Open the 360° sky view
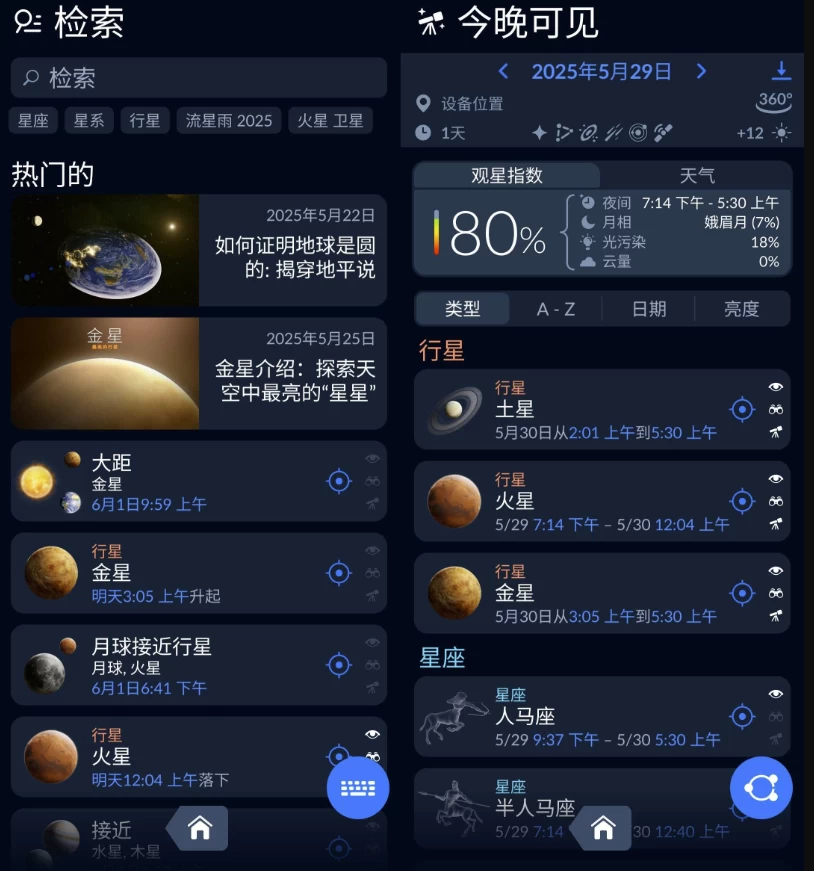The width and height of the screenshot is (814, 871). pos(774,101)
